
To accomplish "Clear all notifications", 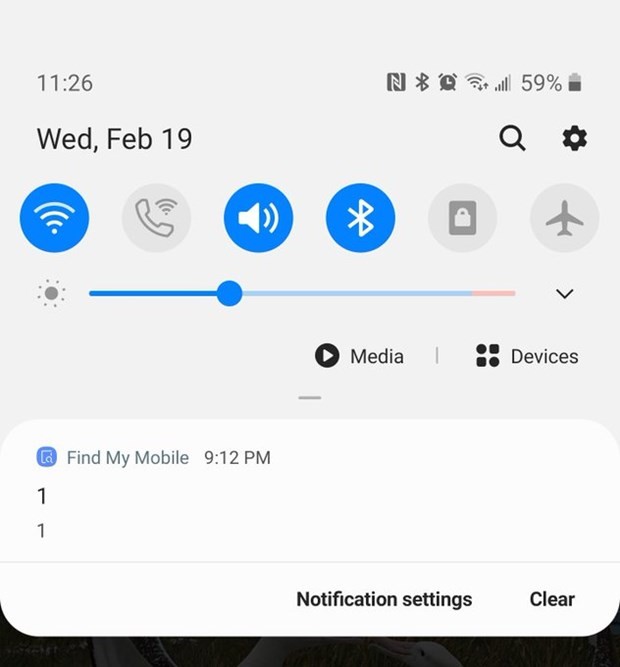I will (x=552, y=599).
